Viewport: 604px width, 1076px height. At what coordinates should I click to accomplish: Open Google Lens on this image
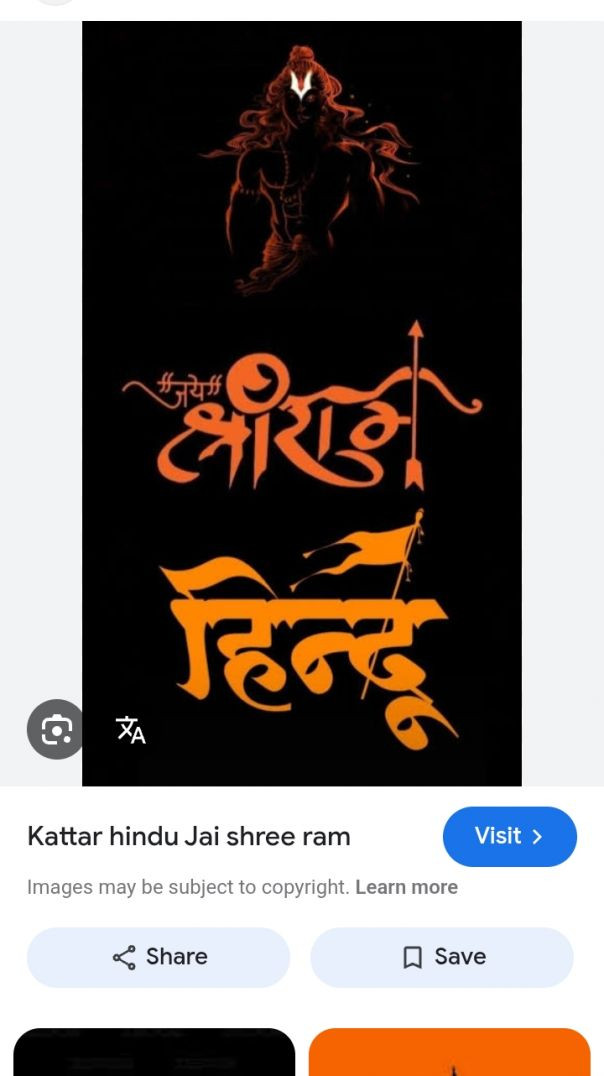pos(56,730)
